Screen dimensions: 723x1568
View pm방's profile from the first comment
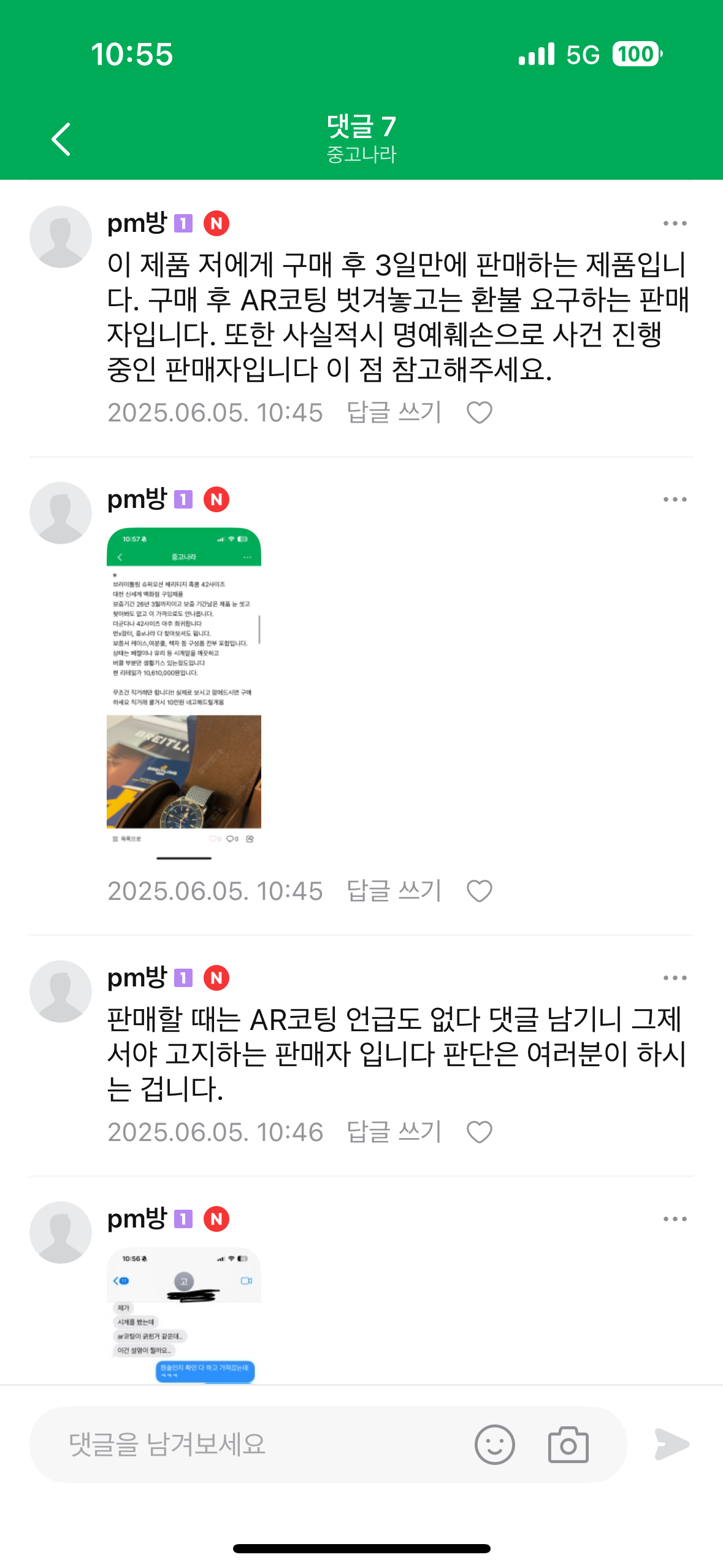(61, 237)
